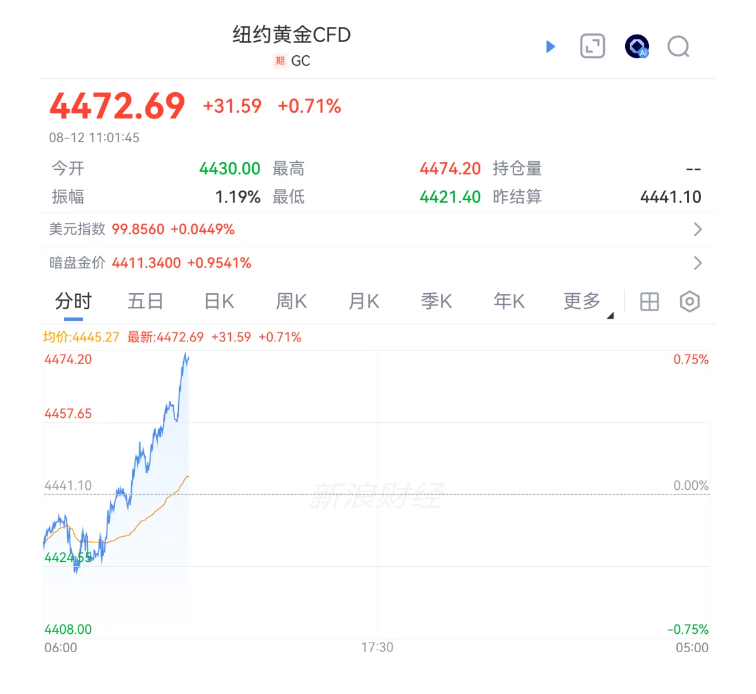
Task: Expand the 更多 dropdown
Action: point(586,302)
